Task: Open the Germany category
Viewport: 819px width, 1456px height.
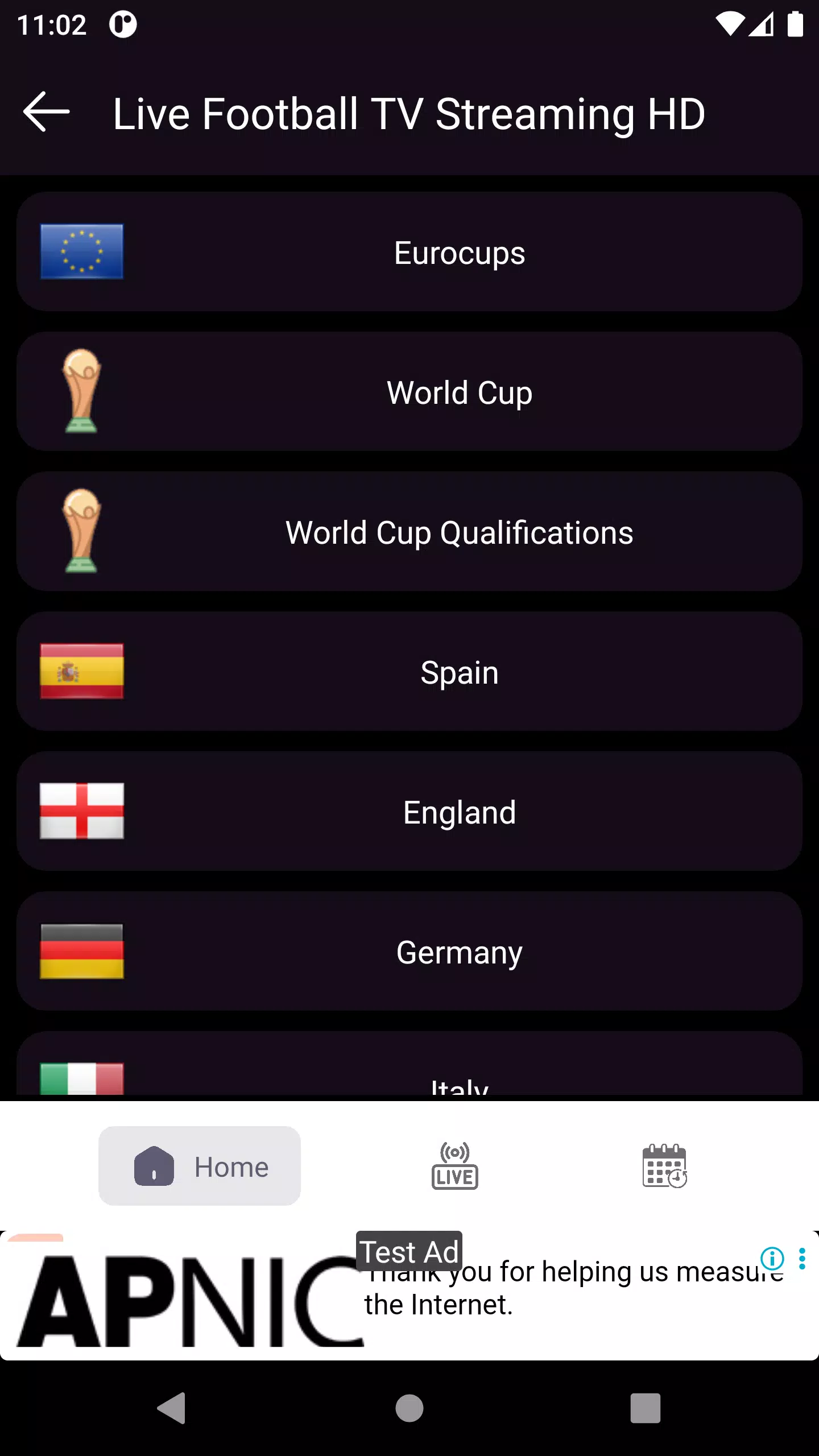Action: pyautogui.click(x=409, y=952)
